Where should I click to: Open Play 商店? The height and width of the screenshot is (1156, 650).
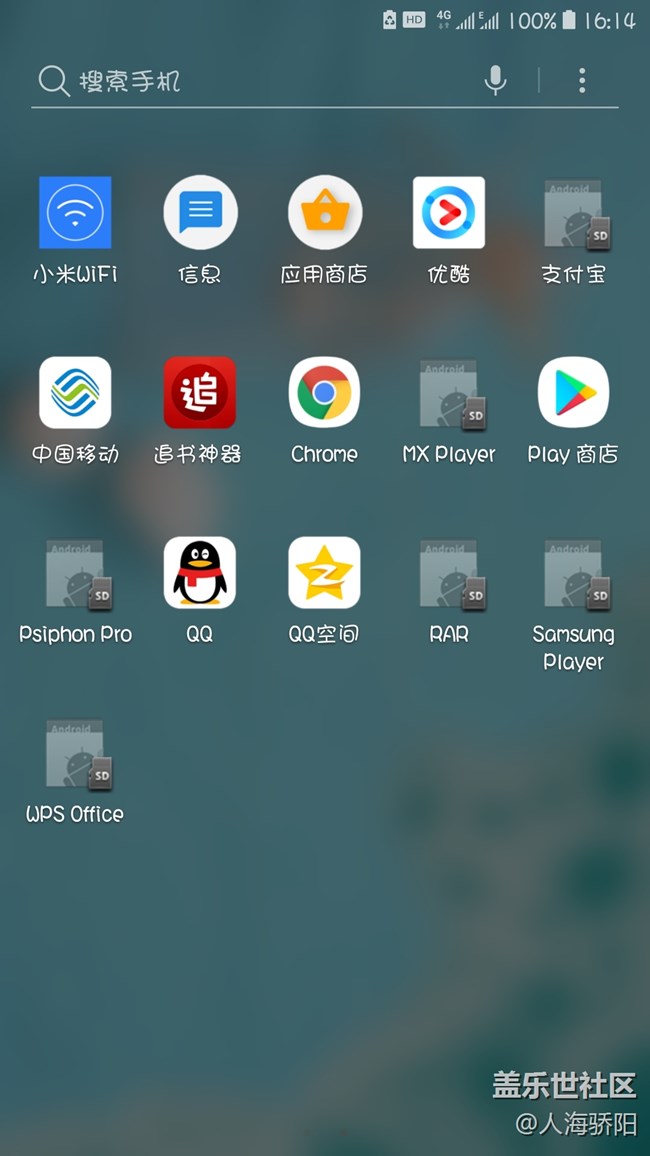574,393
